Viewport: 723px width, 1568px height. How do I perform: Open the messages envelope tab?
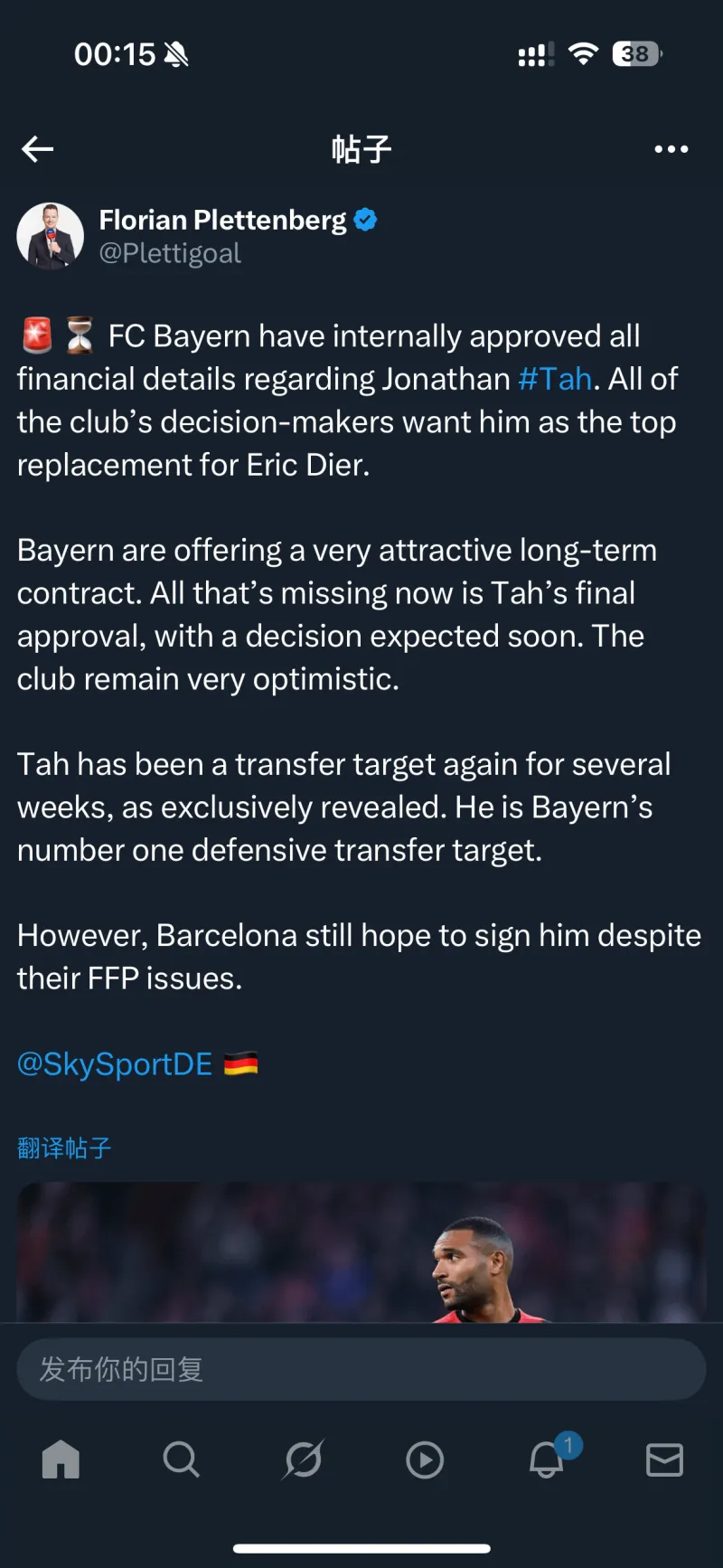[664, 1459]
